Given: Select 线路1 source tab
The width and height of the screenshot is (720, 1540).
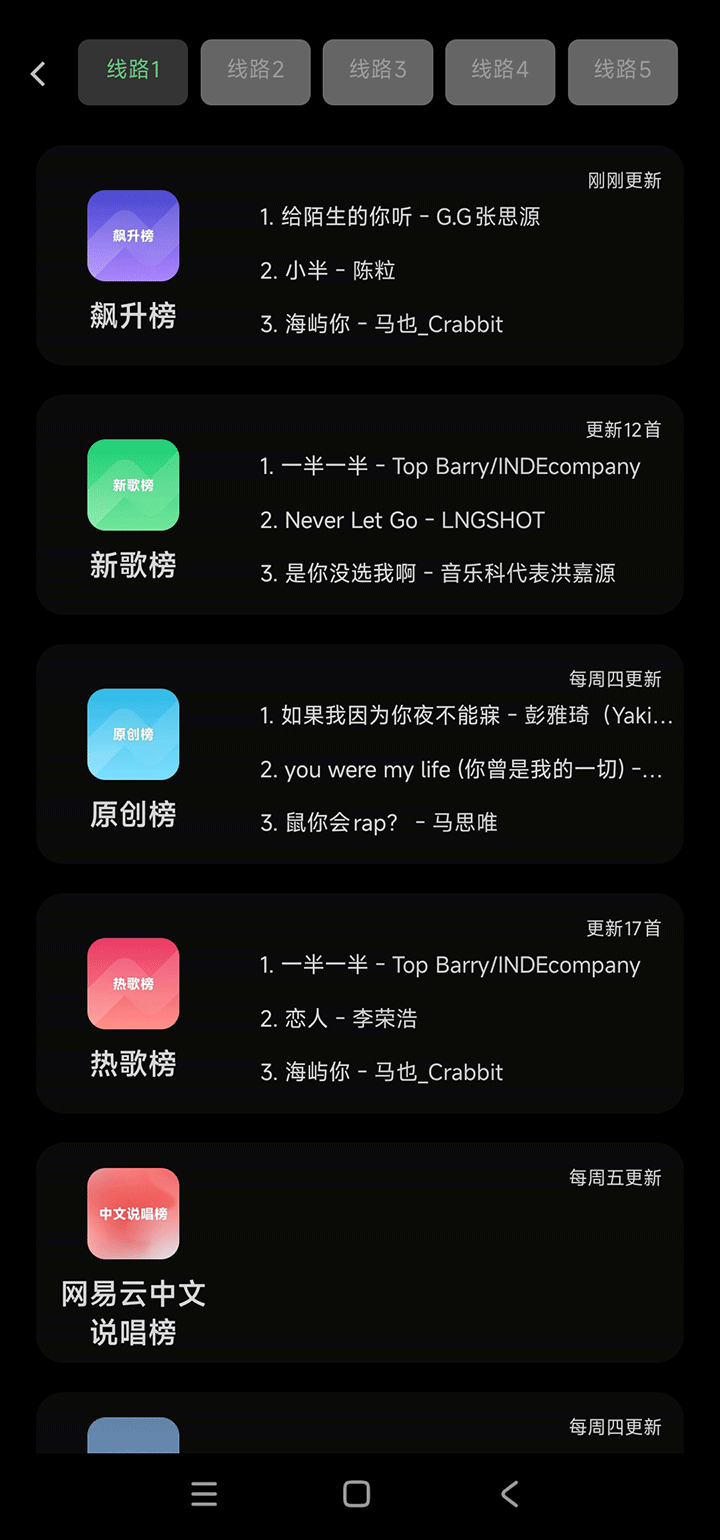Looking at the screenshot, I should (x=133, y=72).
